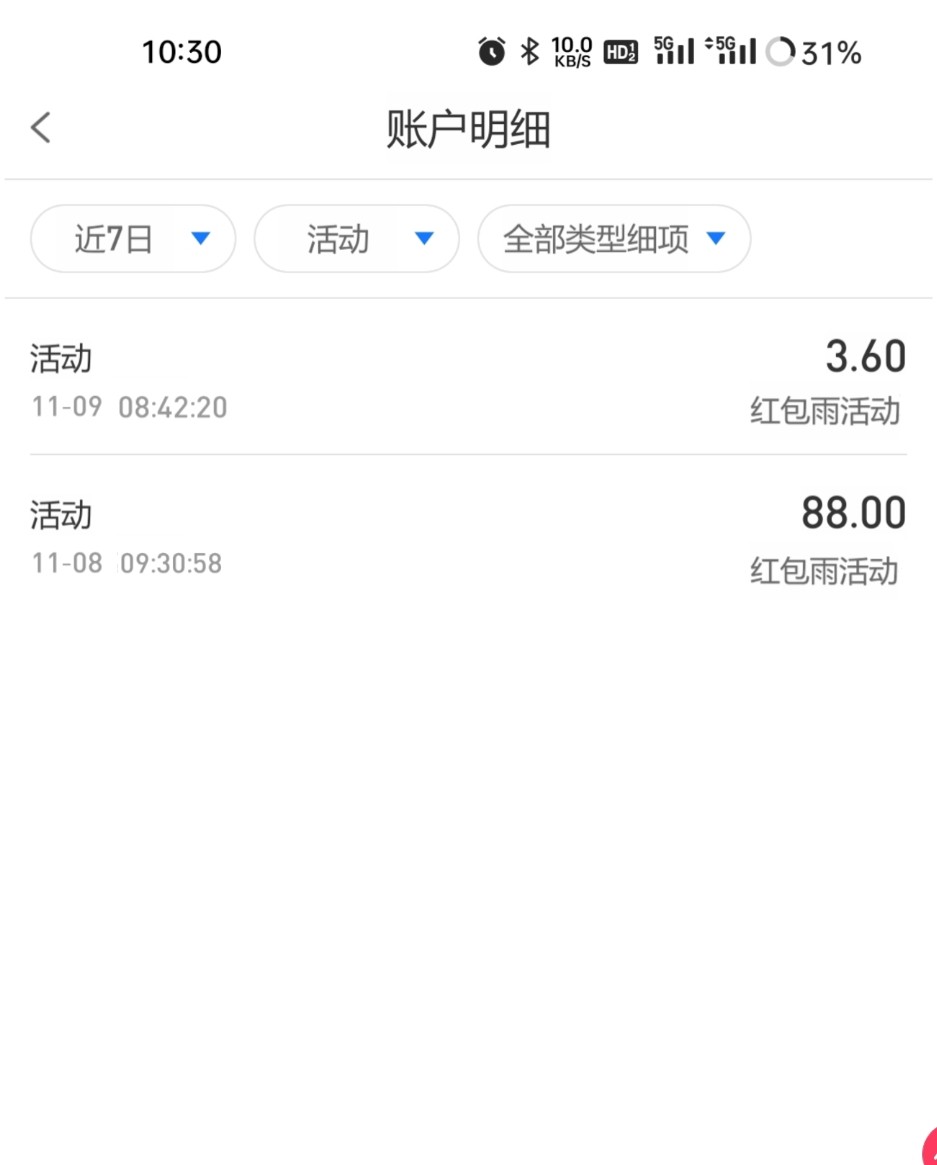Open the 活动 type filter dropdown
The image size is (937, 1165).
click(357, 239)
